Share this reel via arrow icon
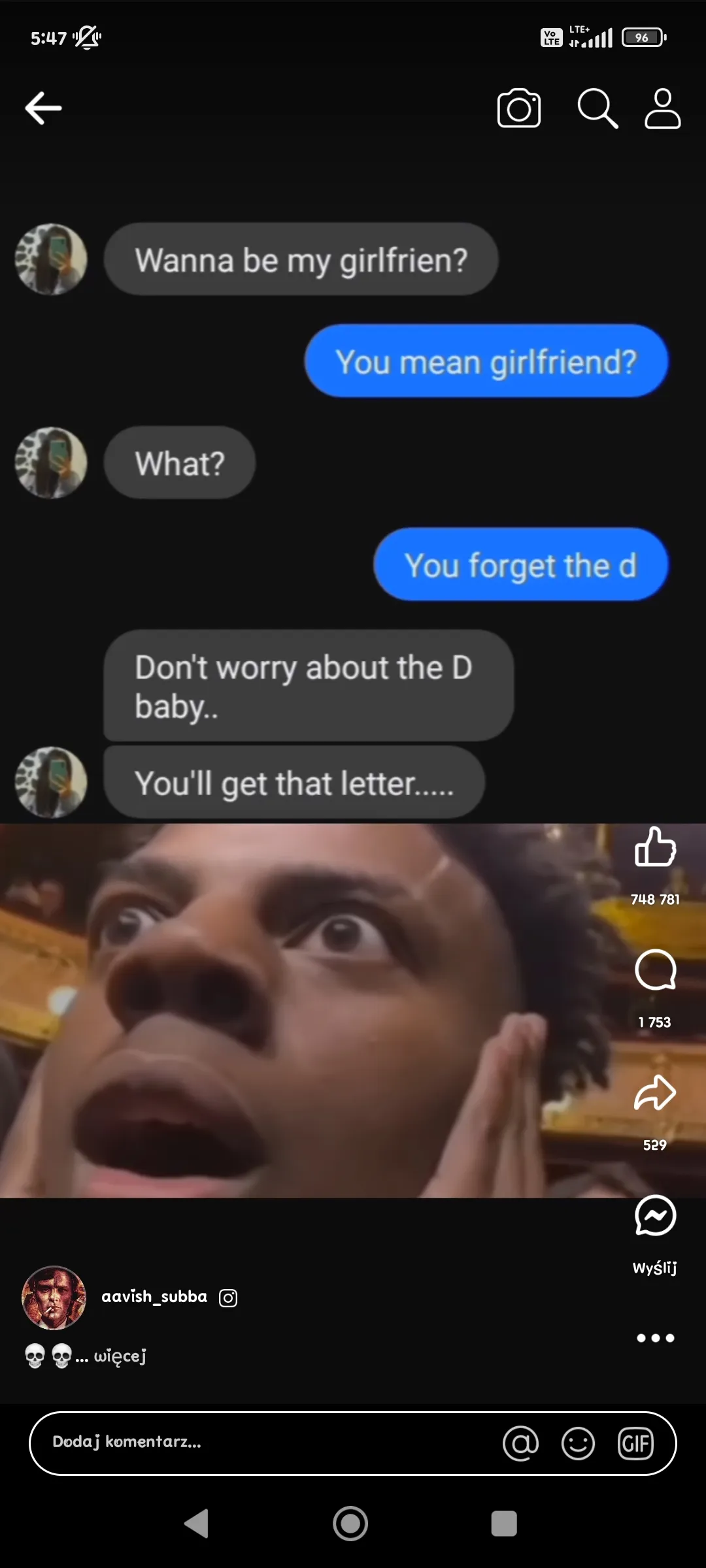The width and height of the screenshot is (706, 1568). pyautogui.click(x=655, y=1092)
